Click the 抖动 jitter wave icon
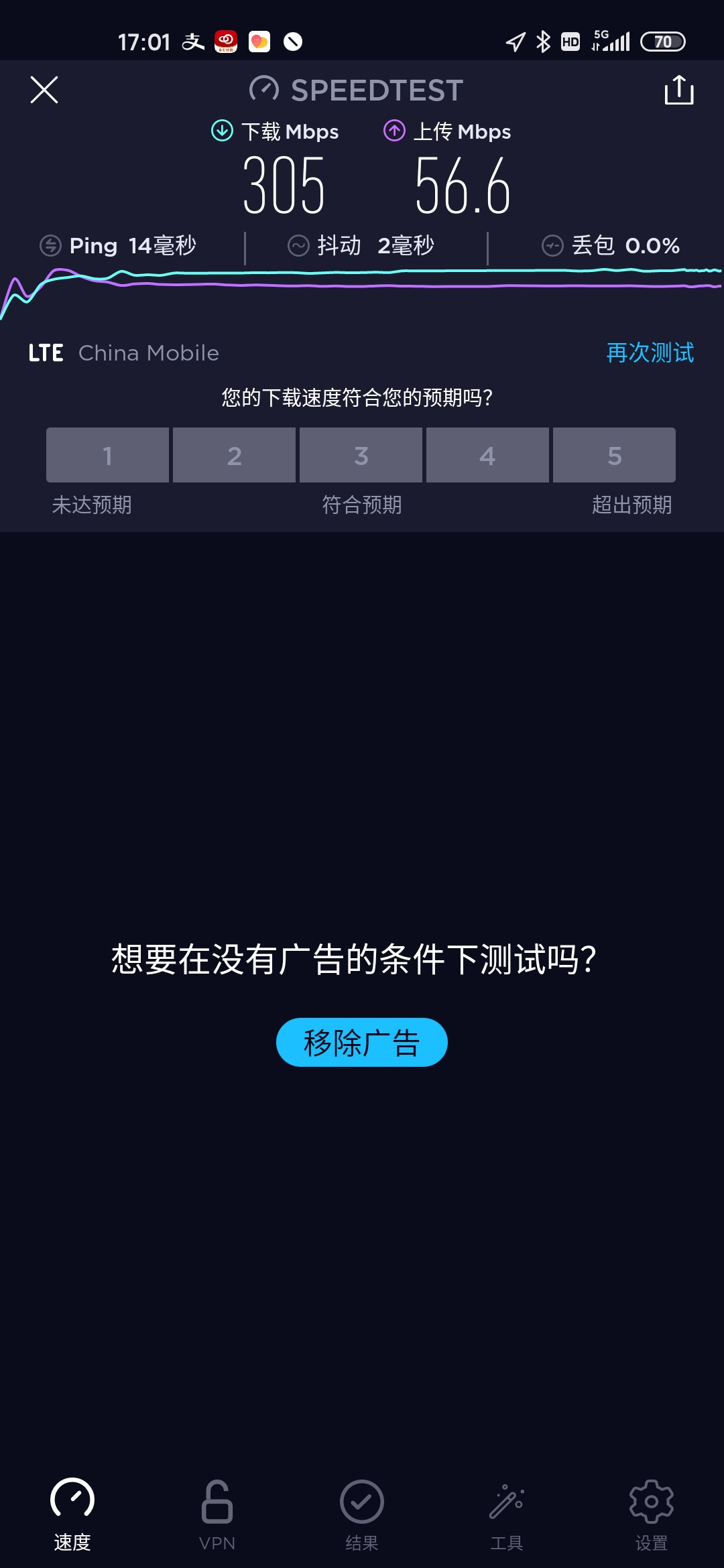This screenshot has width=724, height=1568. (299, 245)
